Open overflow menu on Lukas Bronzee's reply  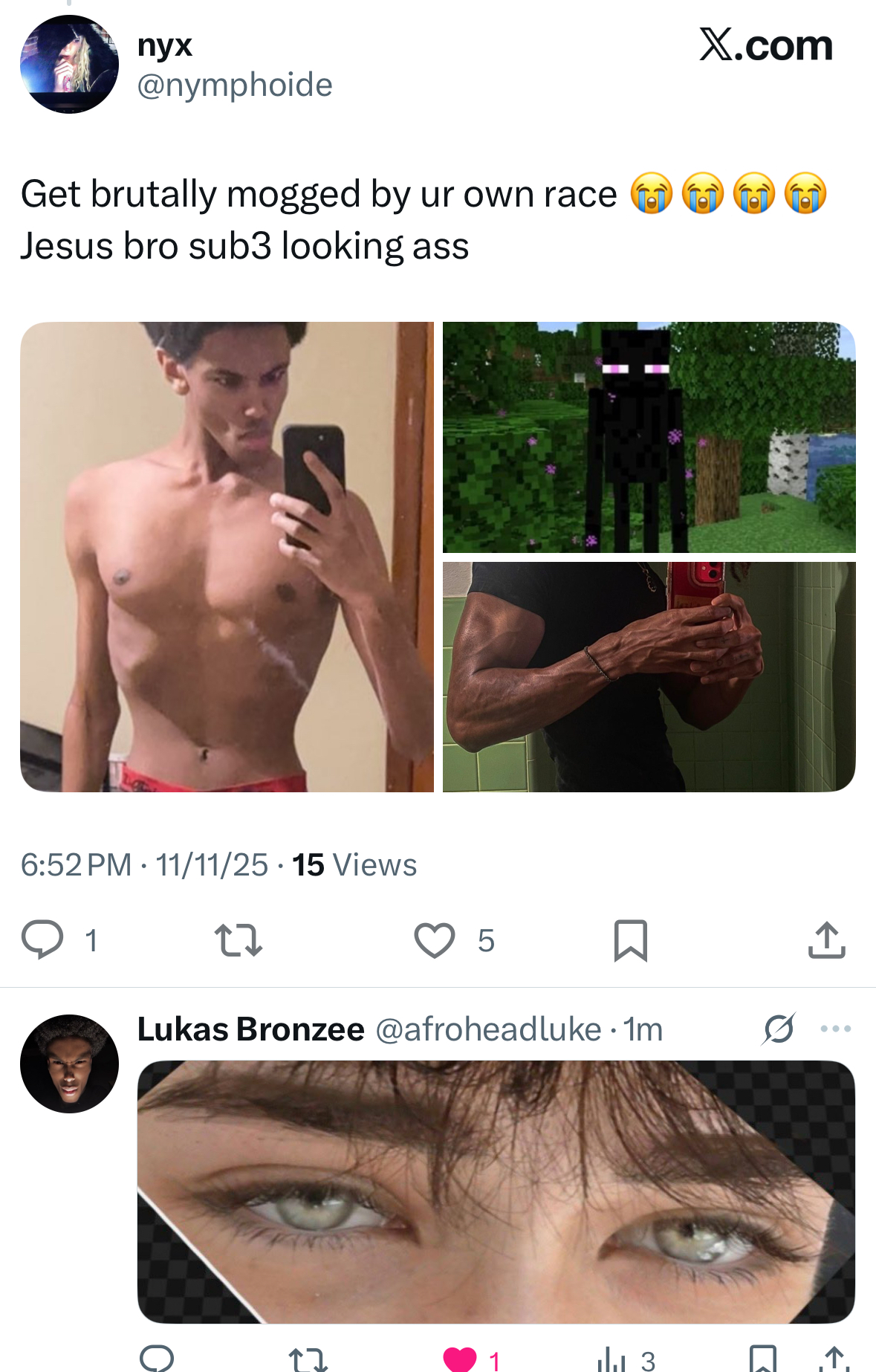click(836, 1029)
